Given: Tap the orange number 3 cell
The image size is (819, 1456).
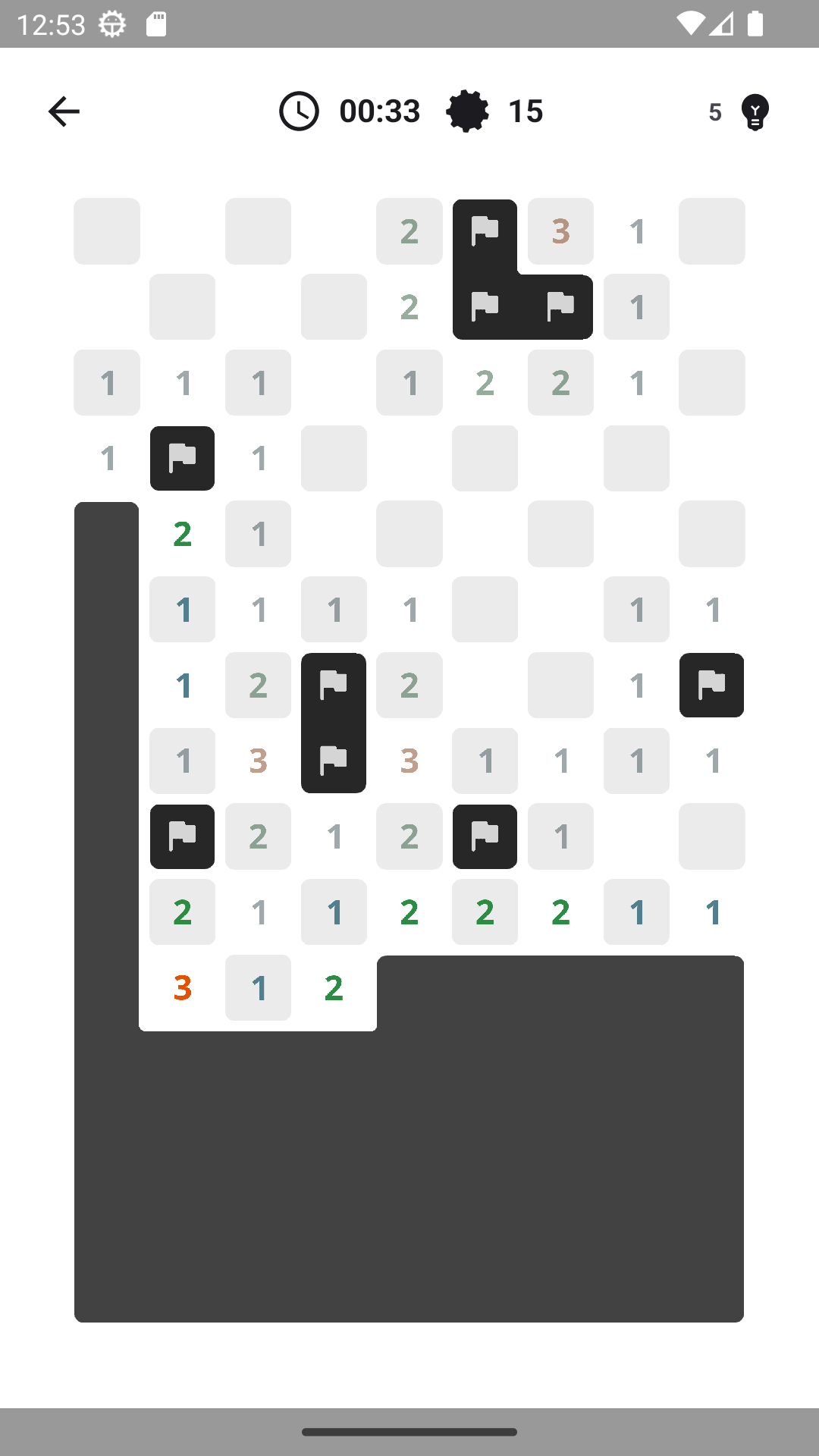Looking at the screenshot, I should (x=182, y=987).
